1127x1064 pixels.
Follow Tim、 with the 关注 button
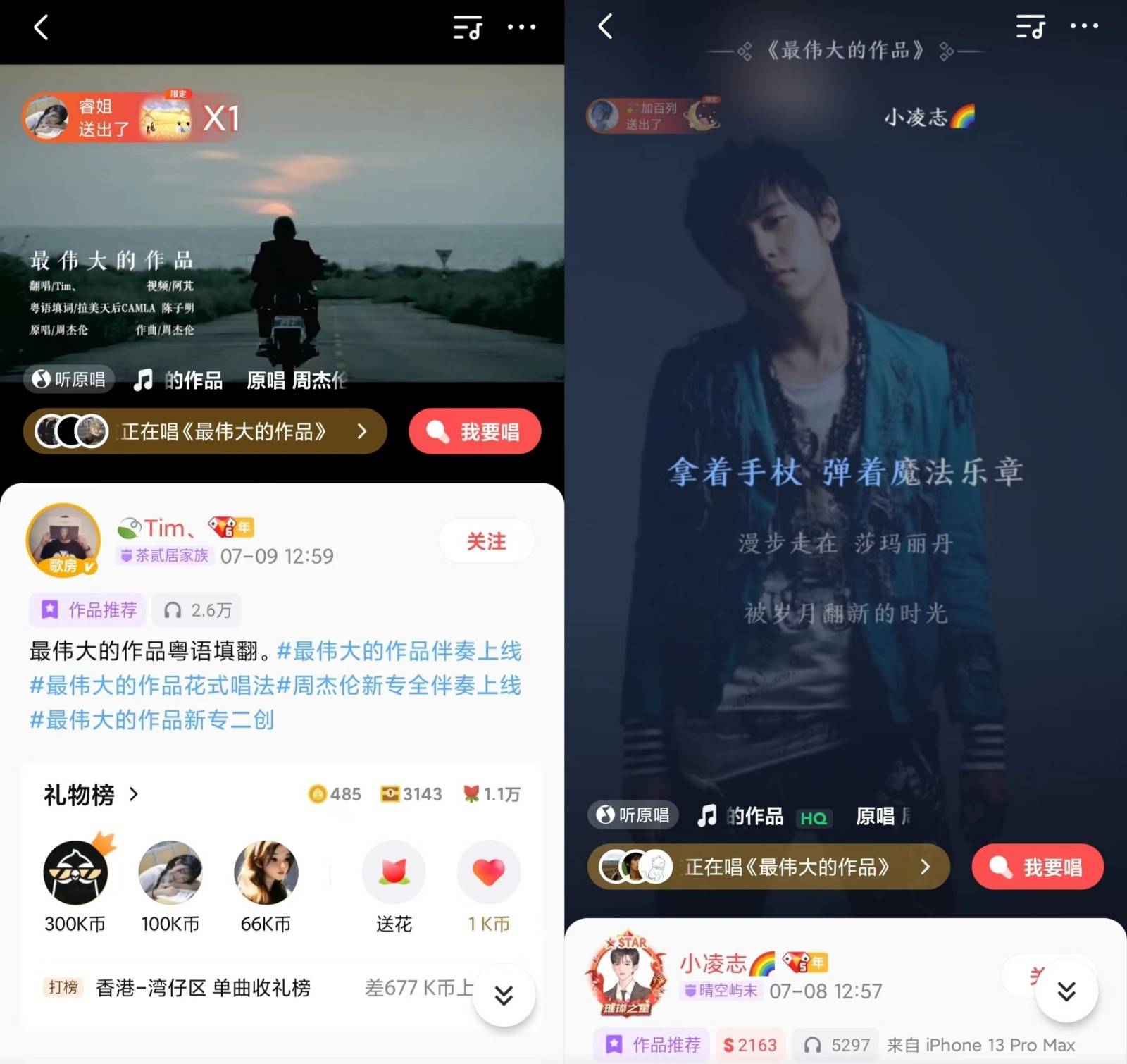pos(486,541)
